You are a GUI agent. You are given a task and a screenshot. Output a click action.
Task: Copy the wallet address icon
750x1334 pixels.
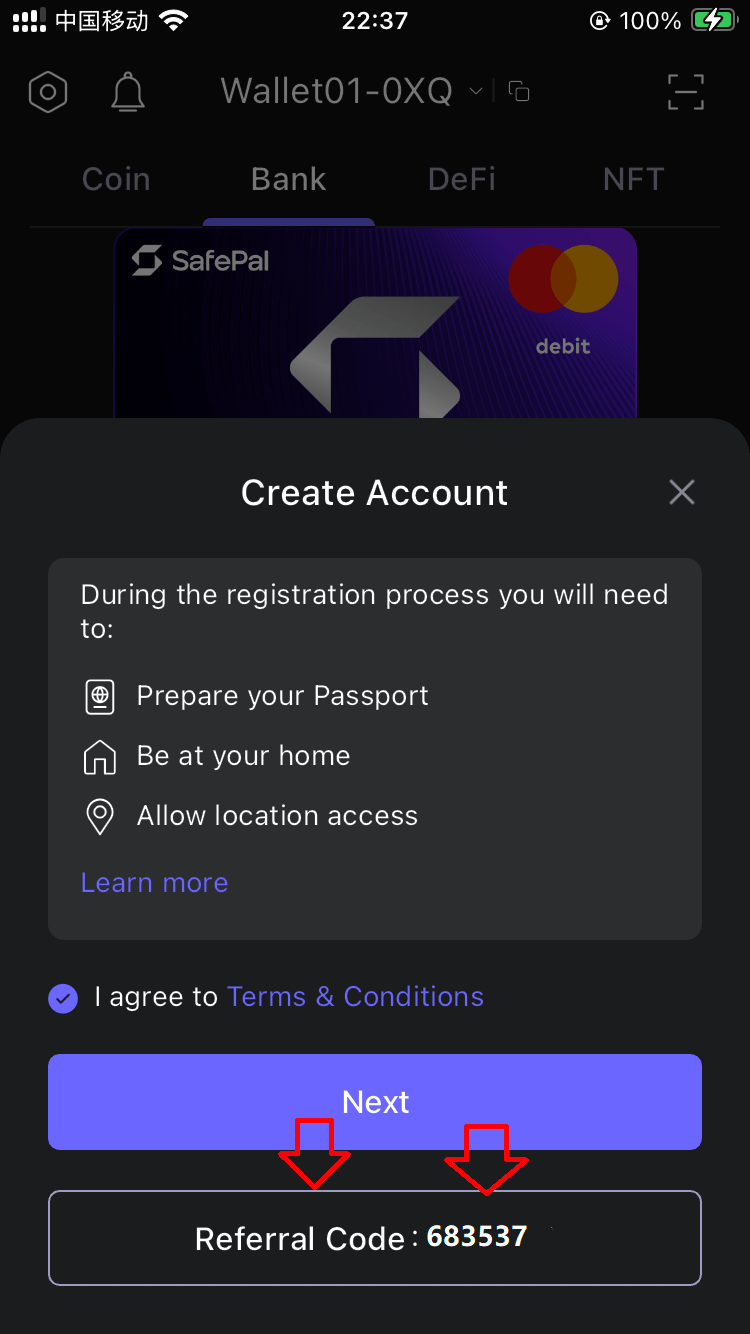[519, 91]
